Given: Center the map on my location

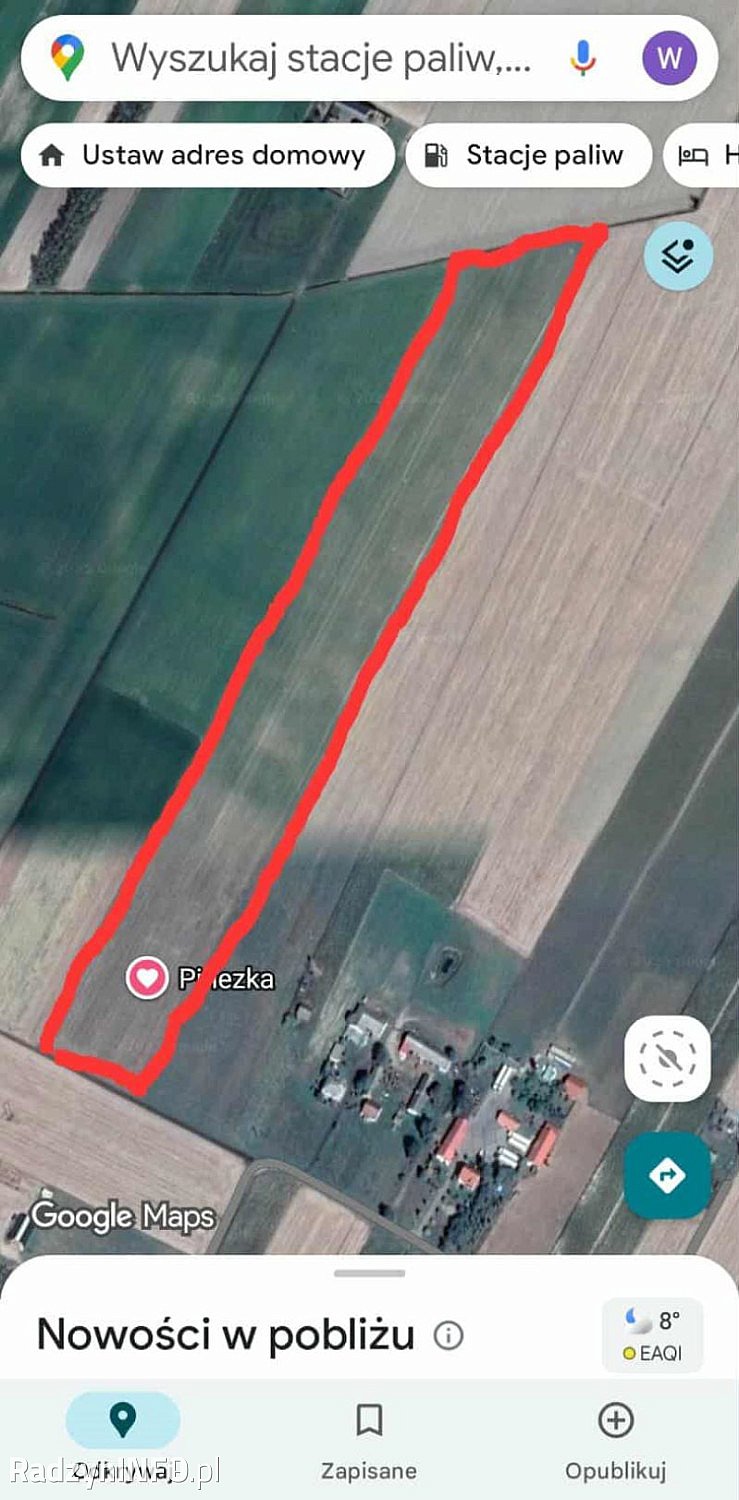Looking at the screenshot, I should point(667,1058).
